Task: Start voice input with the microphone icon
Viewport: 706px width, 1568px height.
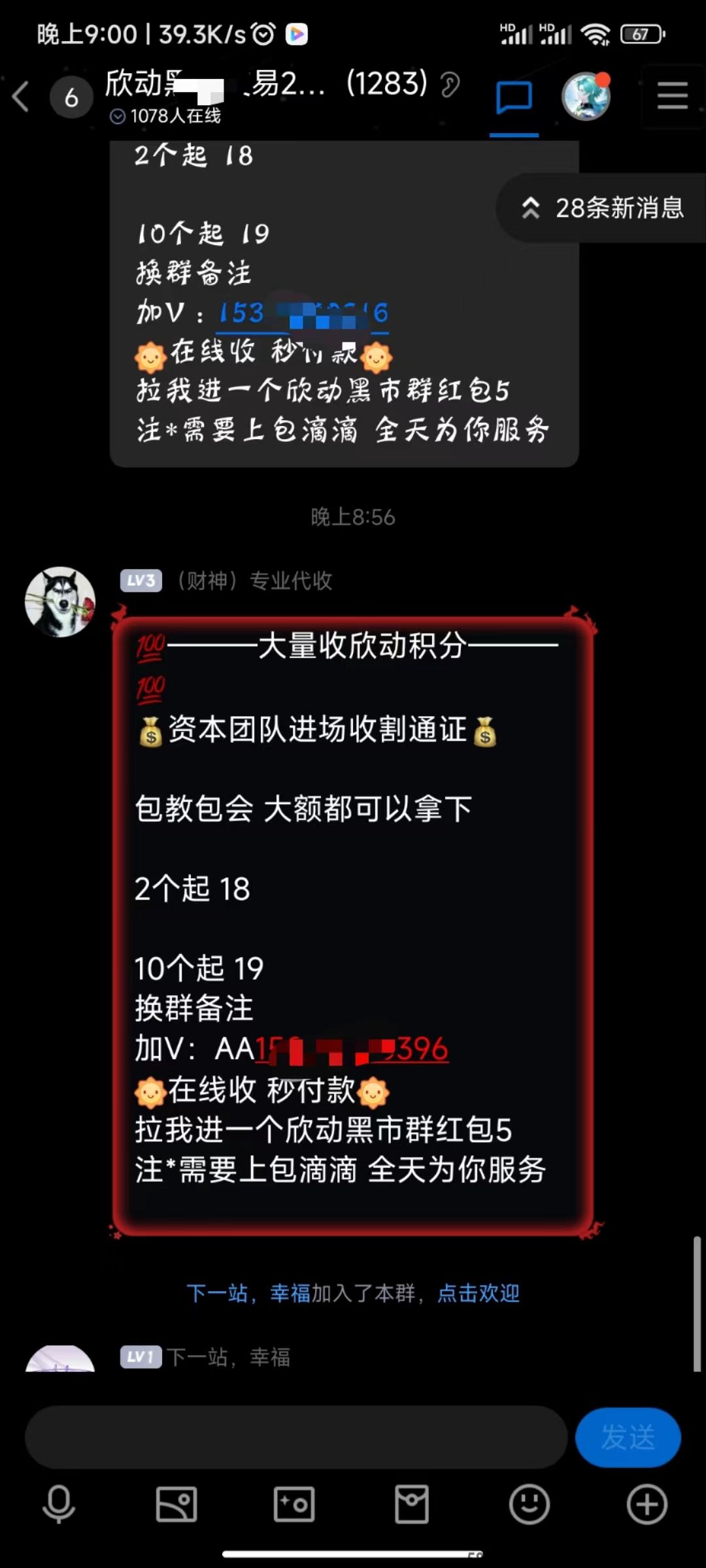Action: (x=59, y=1504)
